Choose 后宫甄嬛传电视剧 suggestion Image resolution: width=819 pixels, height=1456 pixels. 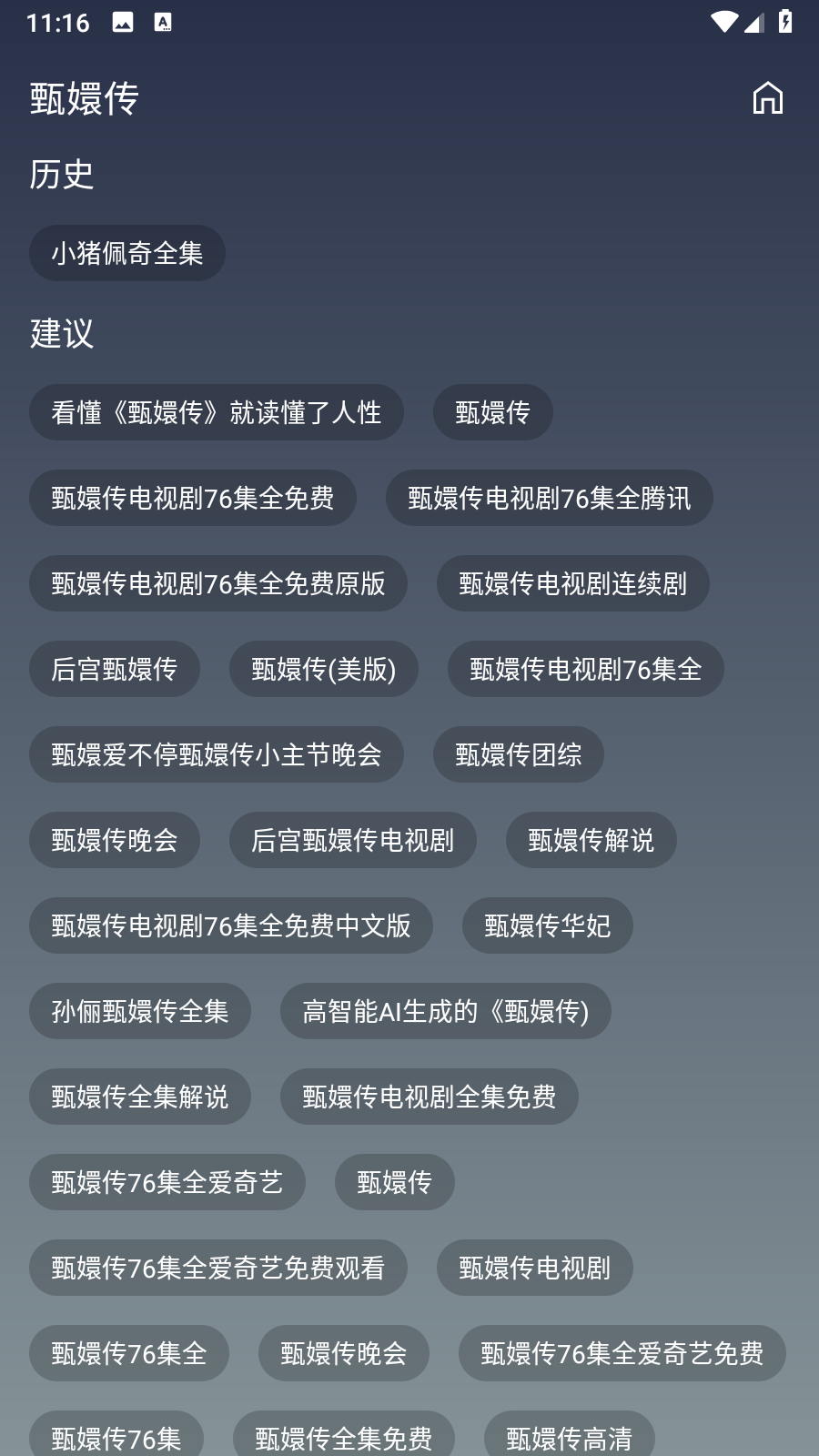[x=352, y=840]
